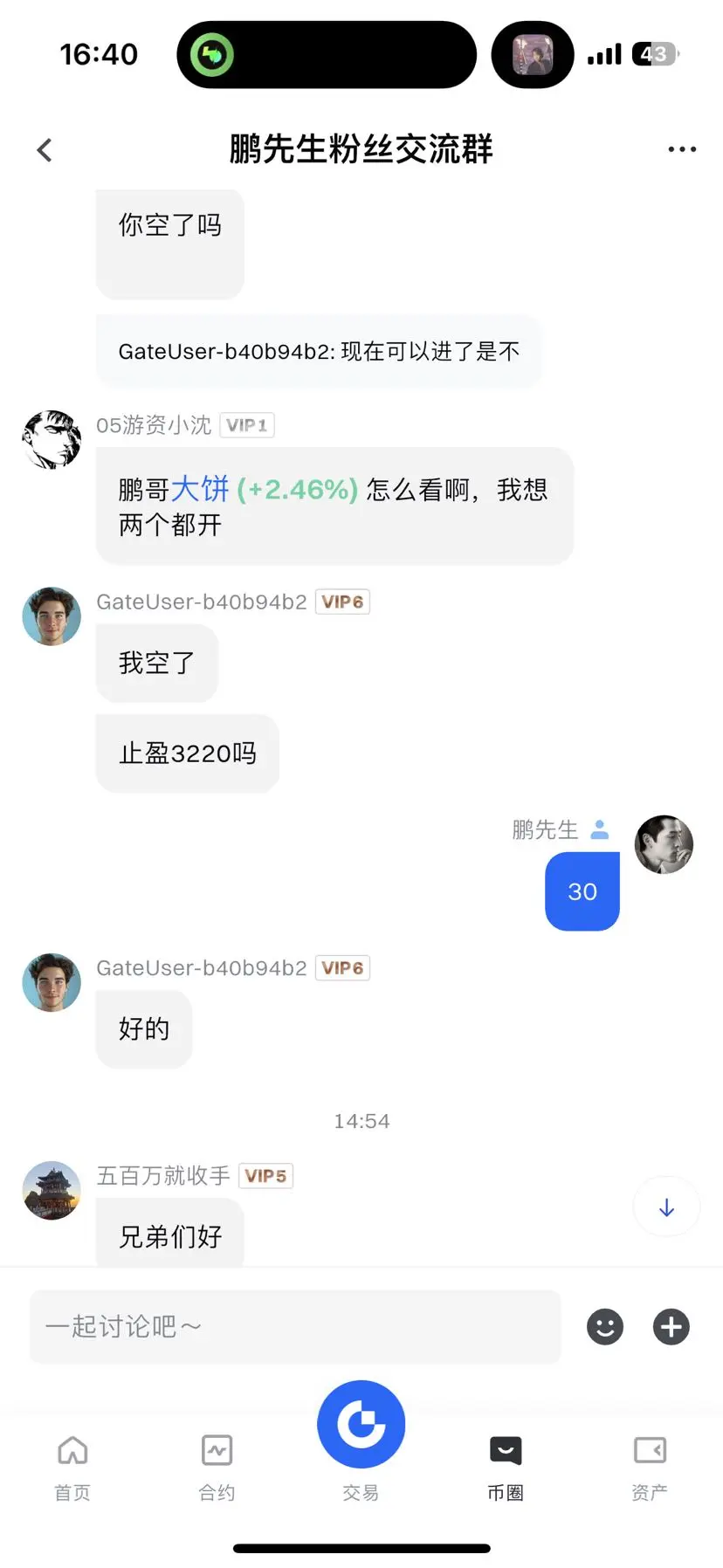Select the 首页 home icon in bottom bar
This screenshot has height=1568, width=723.
click(72, 1449)
